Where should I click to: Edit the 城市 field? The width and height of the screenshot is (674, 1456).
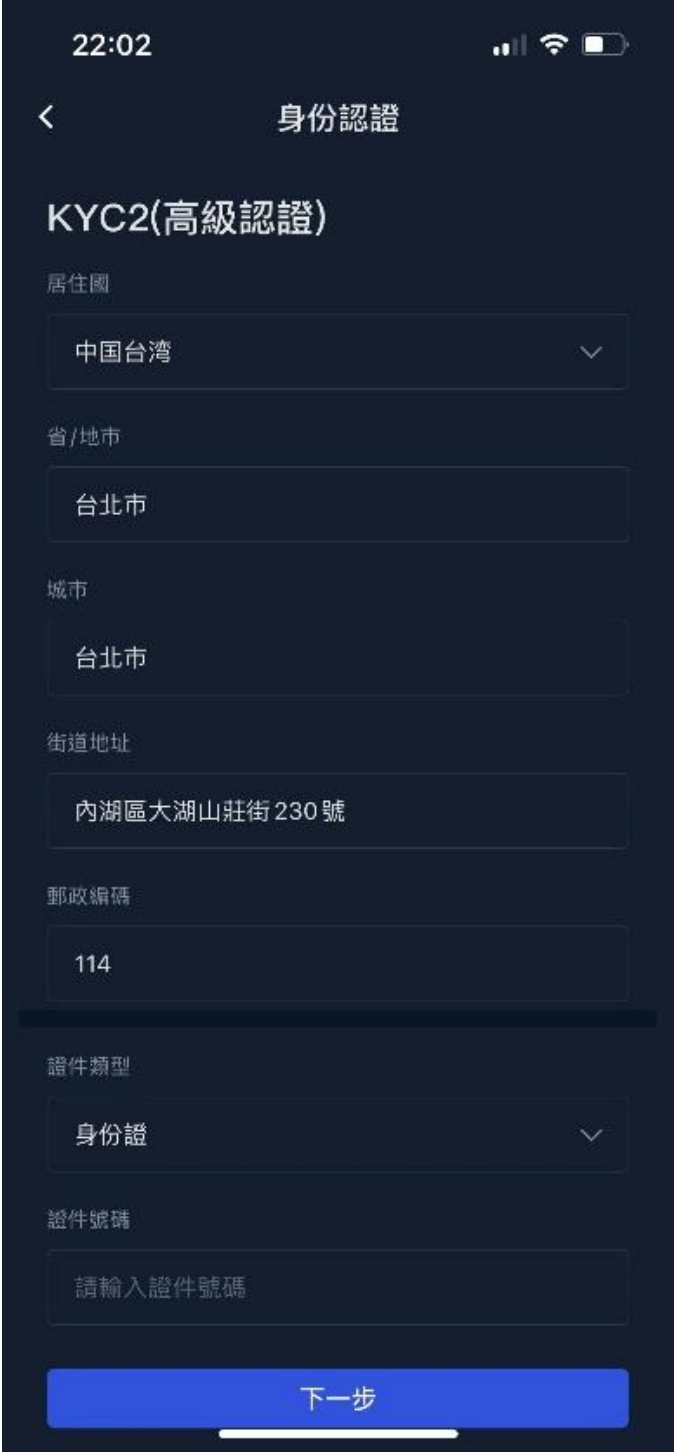[x=337, y=657]
